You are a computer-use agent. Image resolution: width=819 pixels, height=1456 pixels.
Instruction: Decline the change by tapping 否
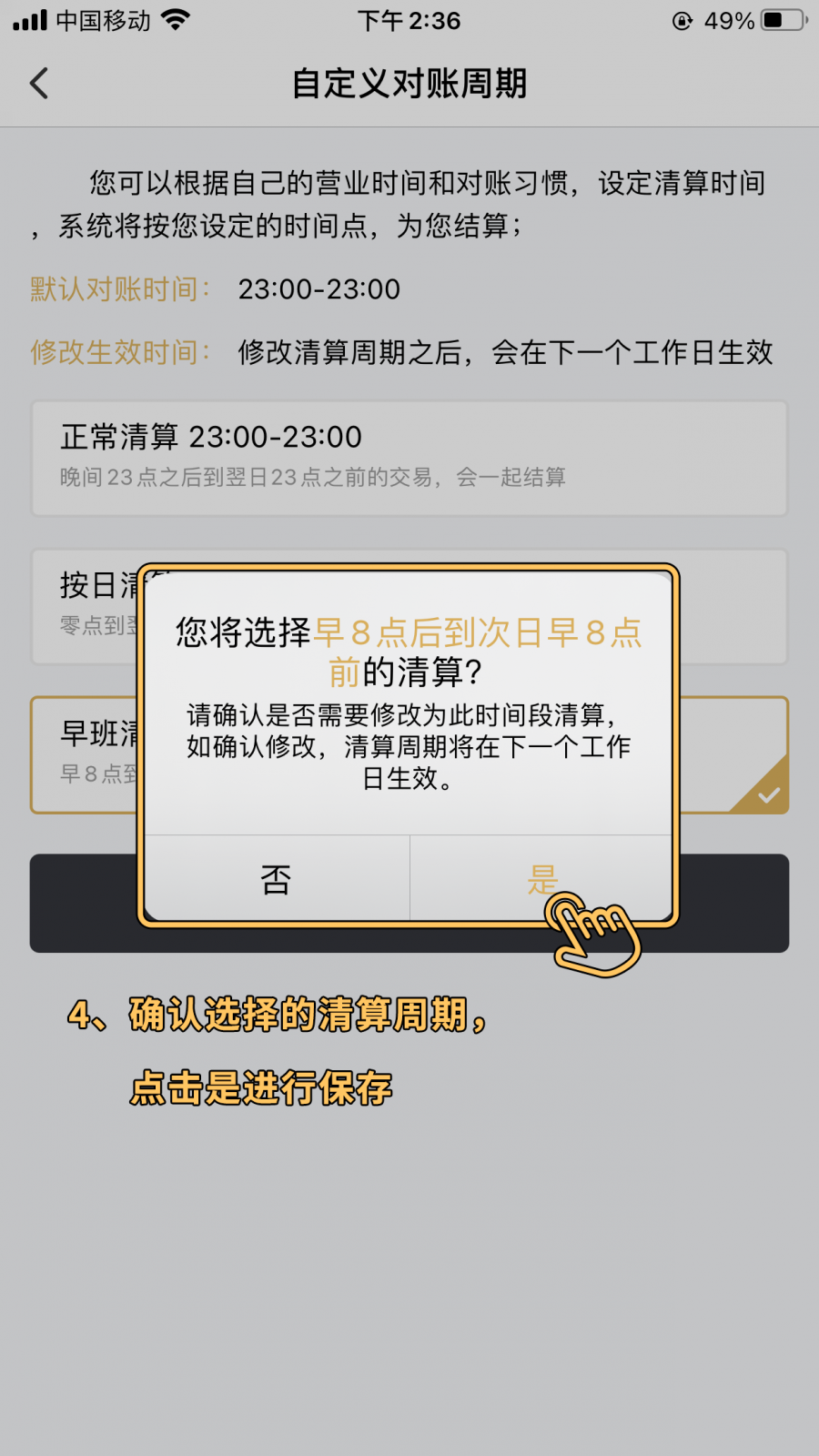coord(277,879)
